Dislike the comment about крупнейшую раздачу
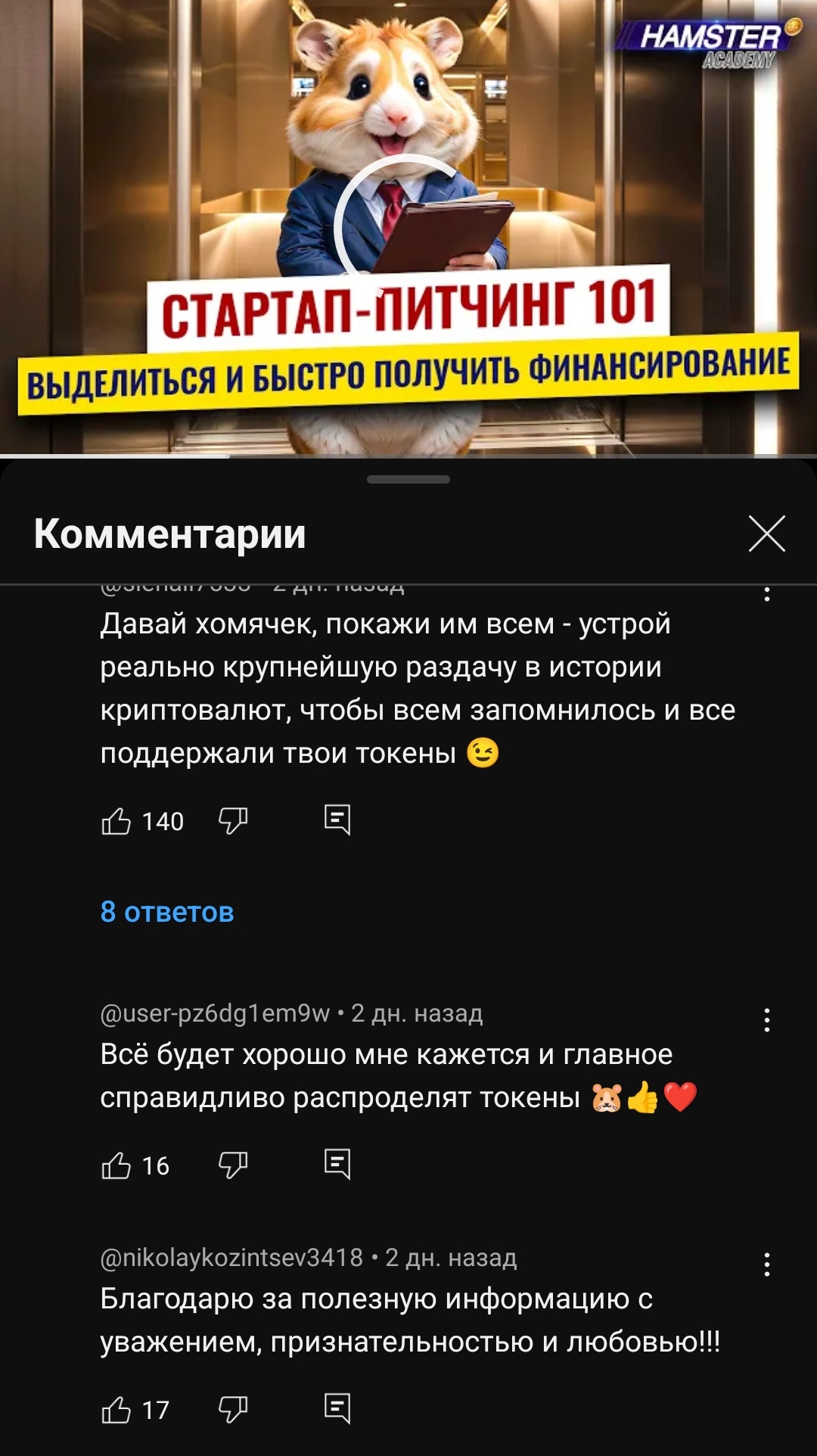 click(232, 821)
